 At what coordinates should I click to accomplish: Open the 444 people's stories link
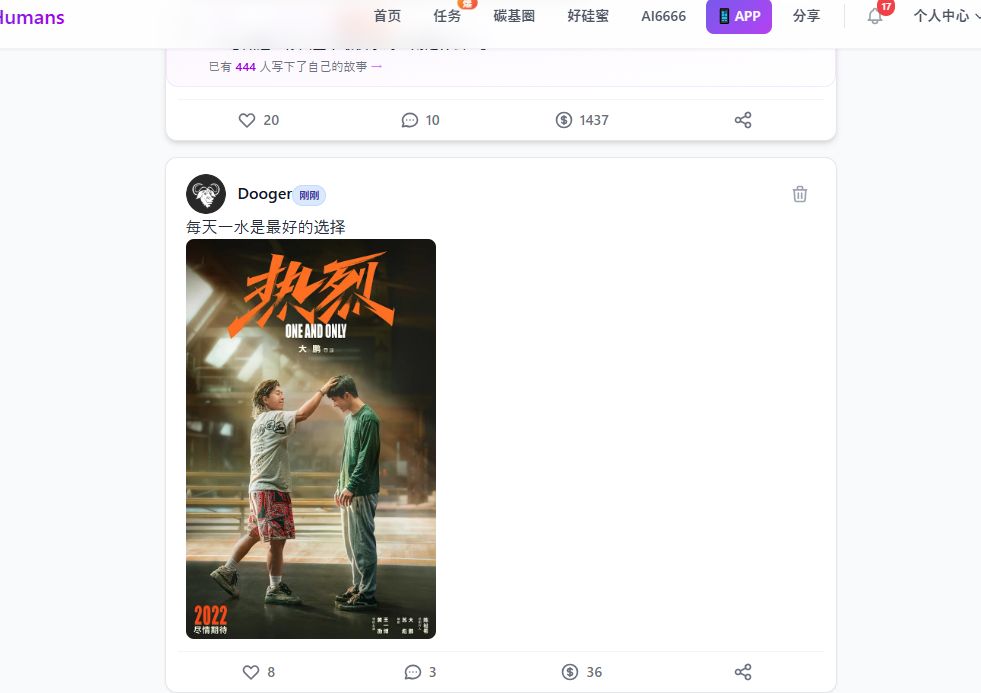(x=295, y=67)
